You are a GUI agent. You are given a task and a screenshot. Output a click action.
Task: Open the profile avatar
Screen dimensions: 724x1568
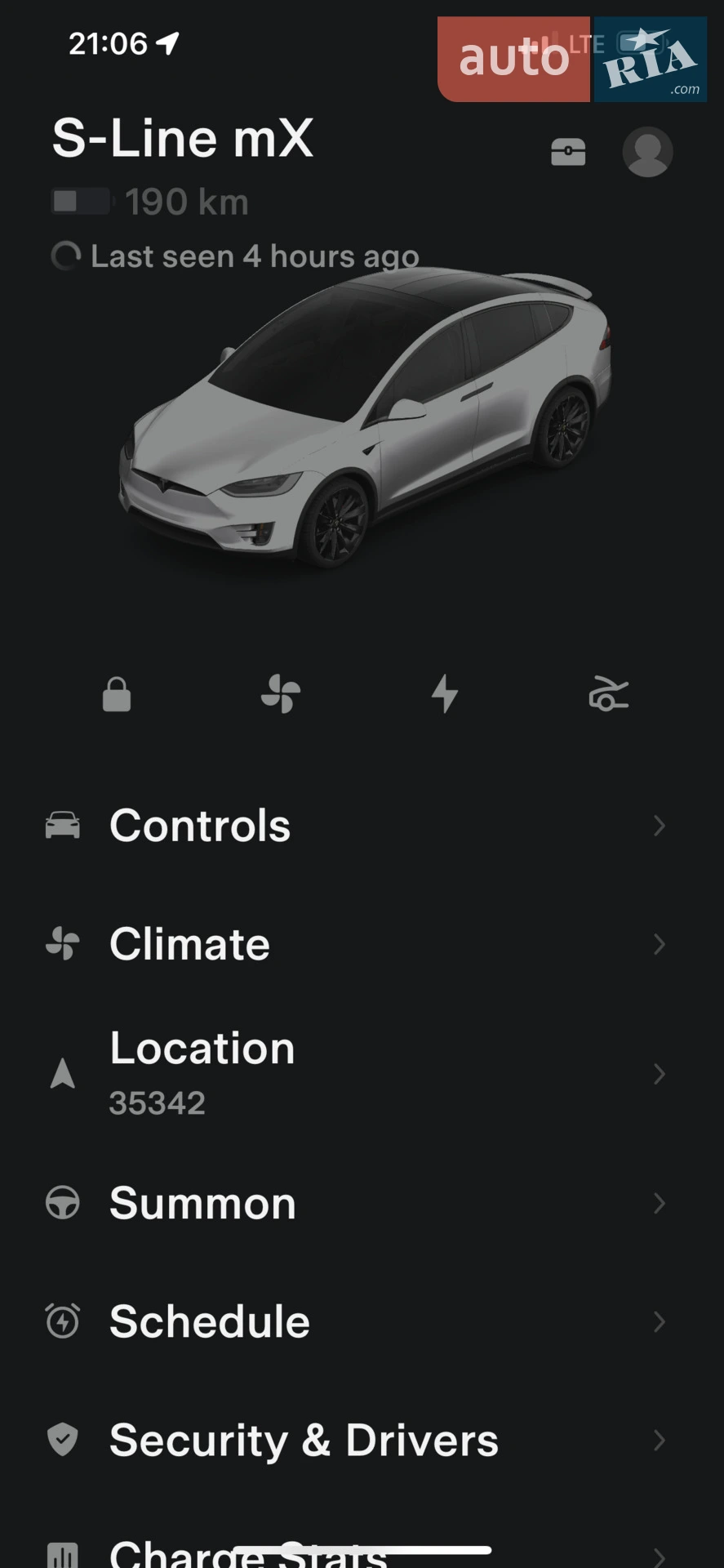point(647,152)
